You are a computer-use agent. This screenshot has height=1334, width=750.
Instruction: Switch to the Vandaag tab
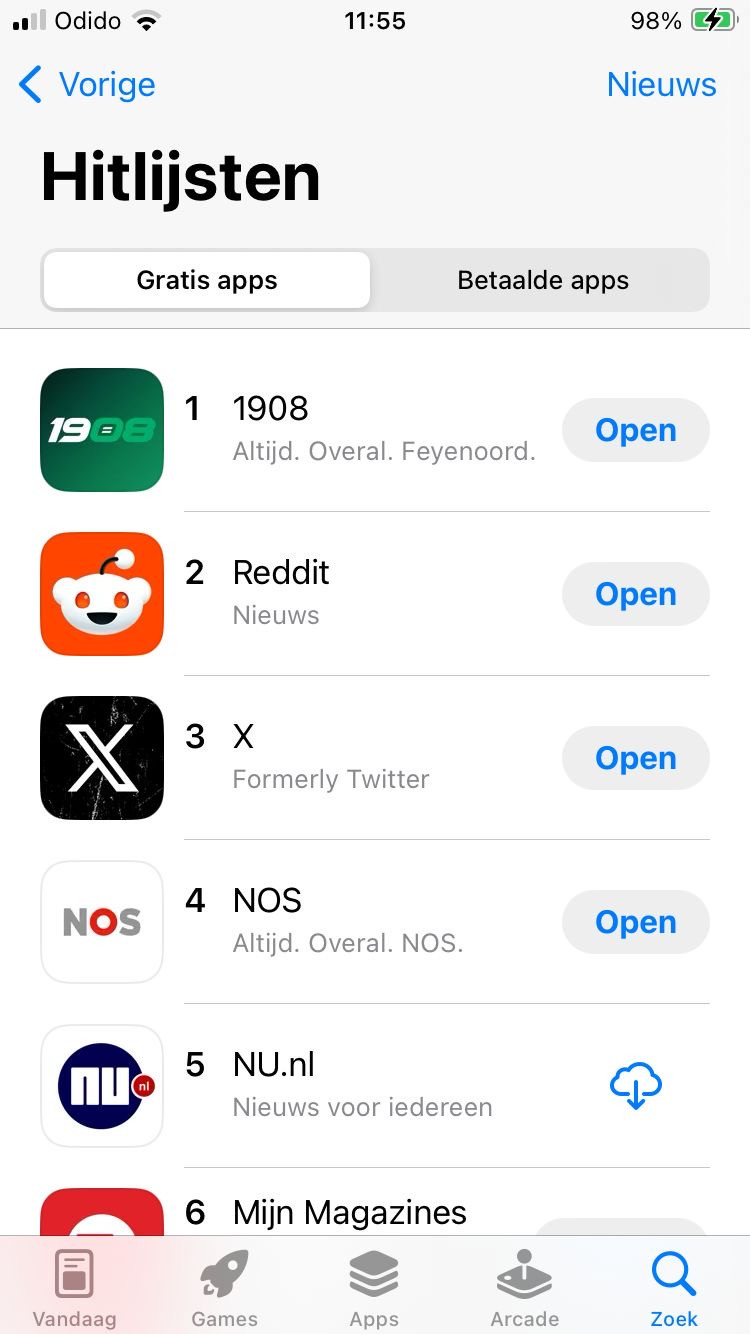pos(74,1288)
